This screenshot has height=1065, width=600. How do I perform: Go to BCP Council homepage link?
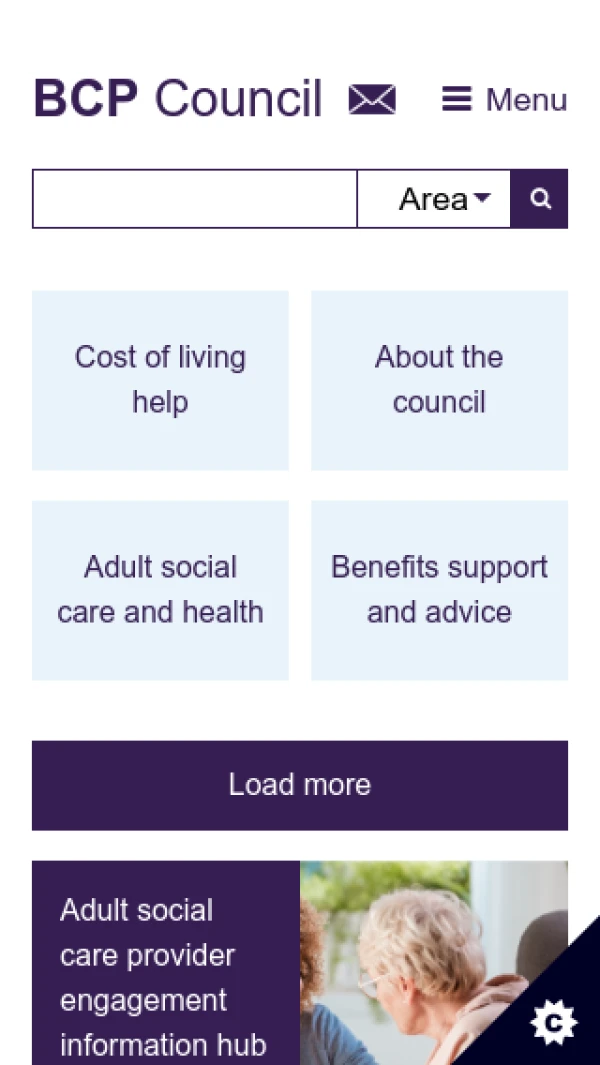[177, 99]
